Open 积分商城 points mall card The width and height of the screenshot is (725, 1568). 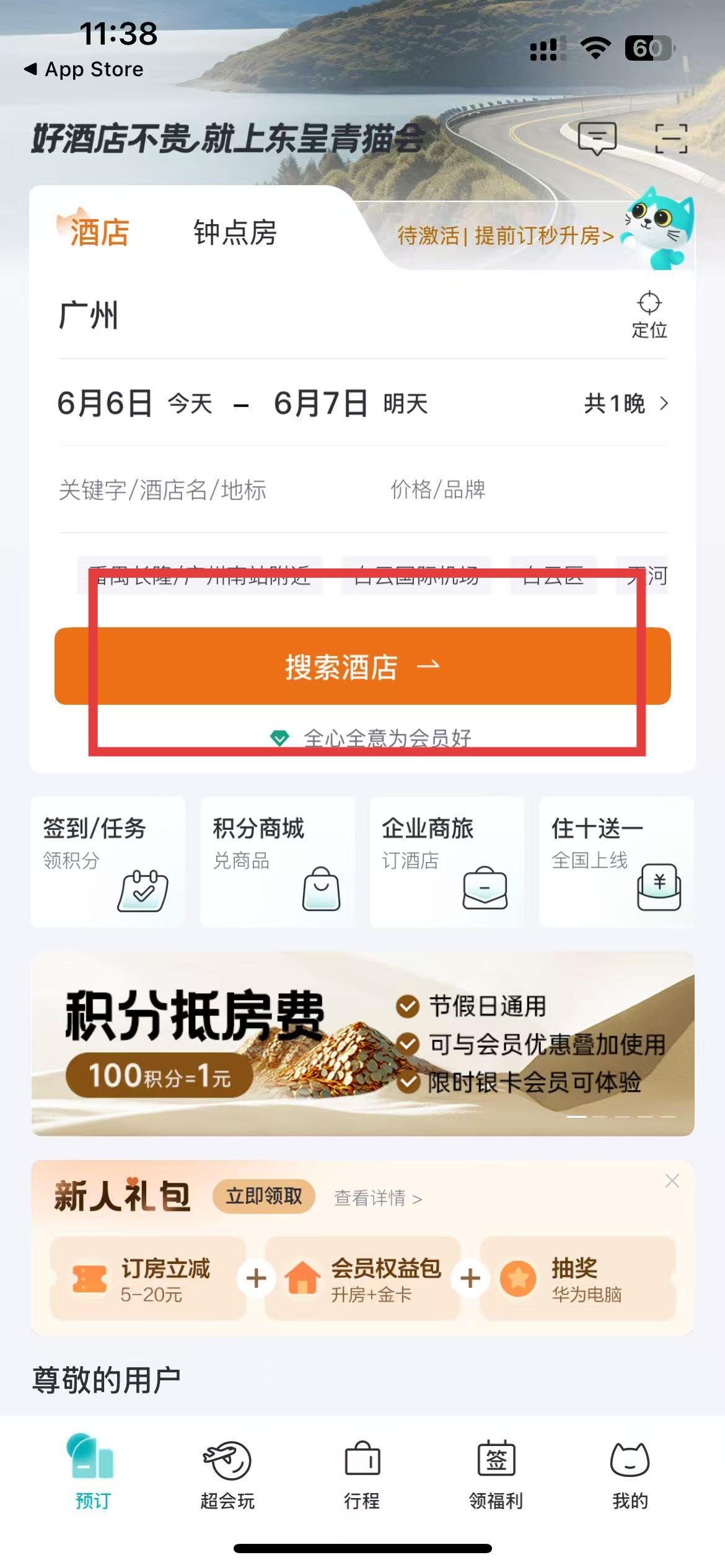point(277,861)
